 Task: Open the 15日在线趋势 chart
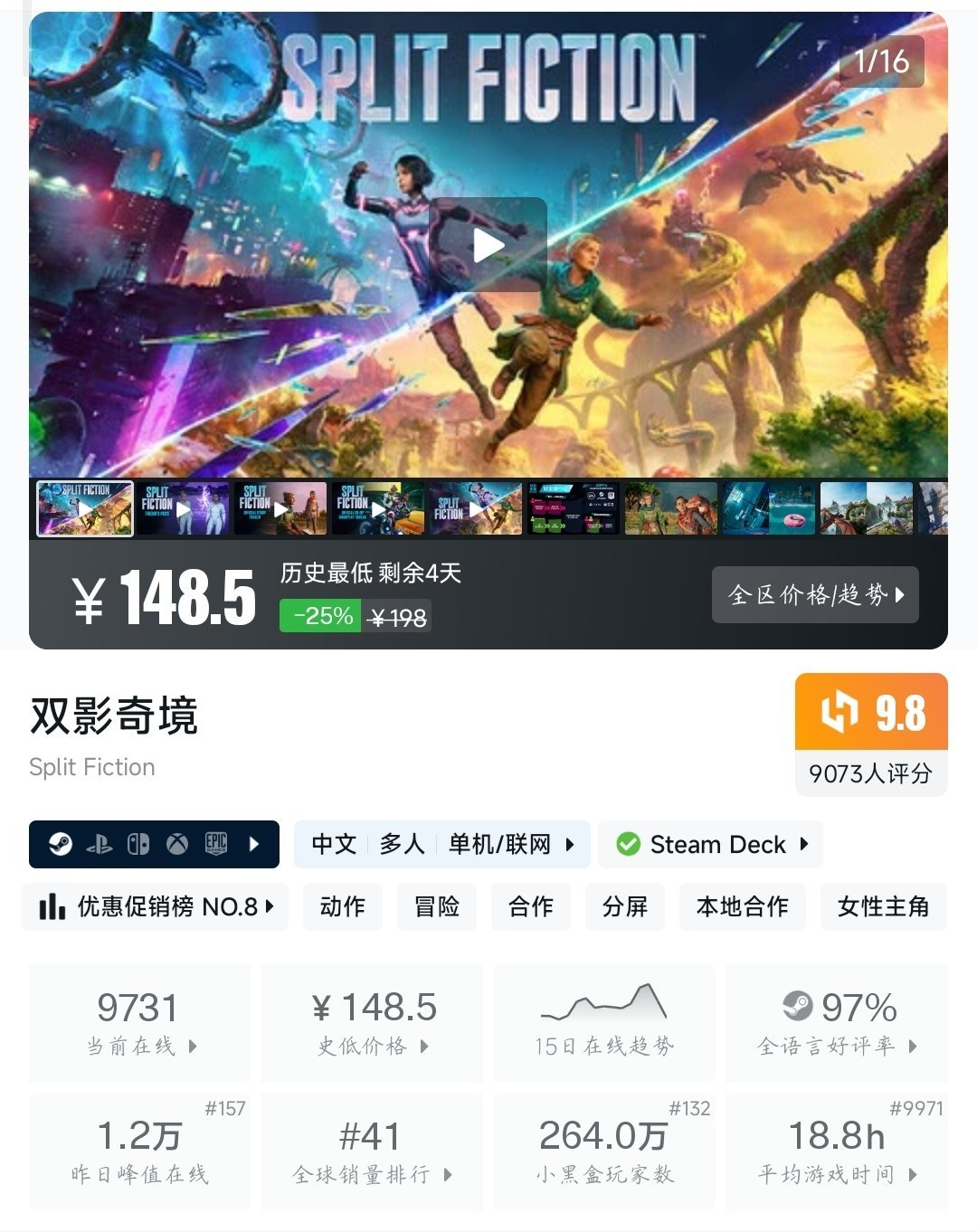point(603,1023)
